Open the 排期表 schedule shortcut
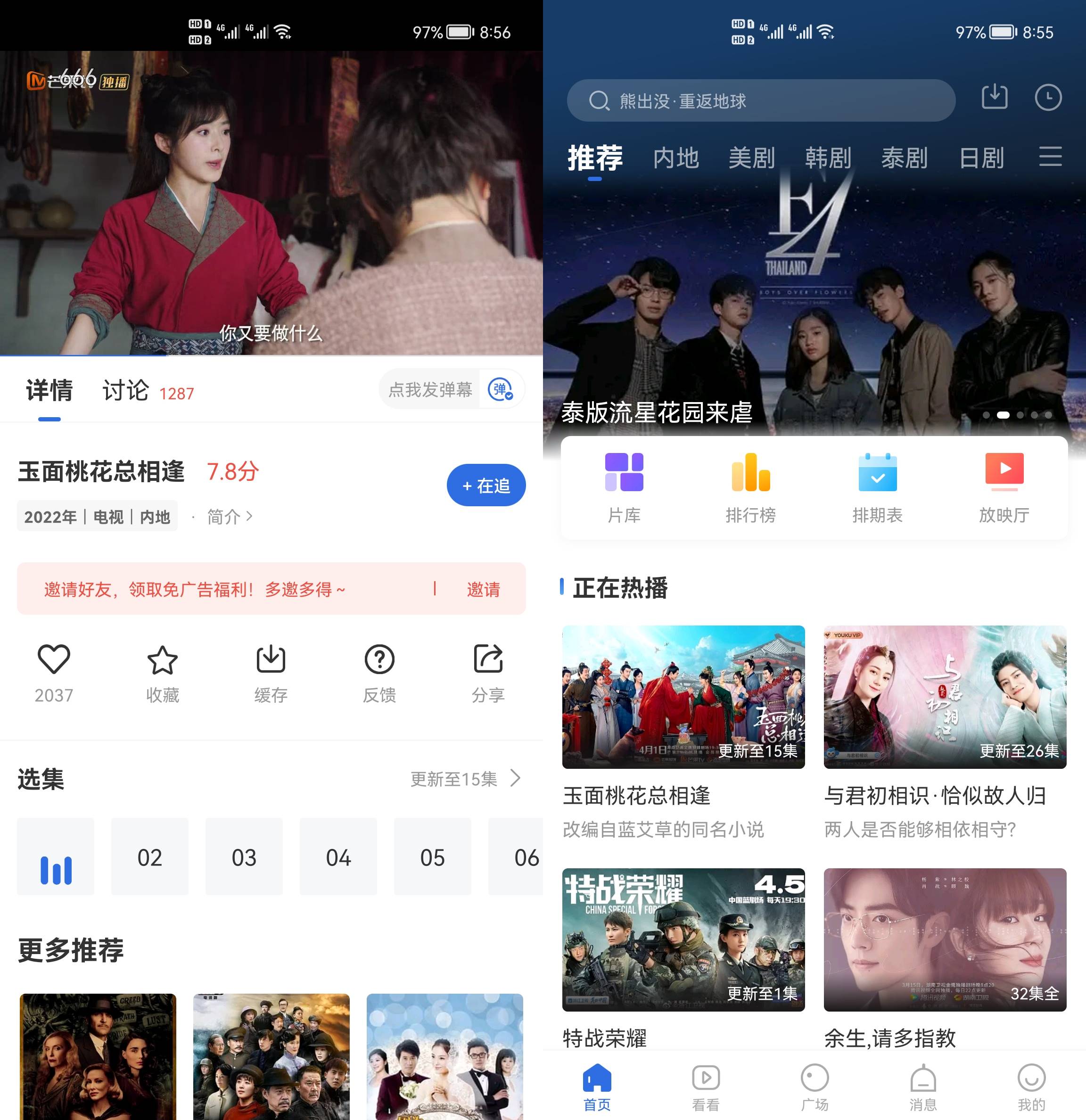Image resolution: width=1086 pixels, height=1120 pixels. [x=878, y=487]
